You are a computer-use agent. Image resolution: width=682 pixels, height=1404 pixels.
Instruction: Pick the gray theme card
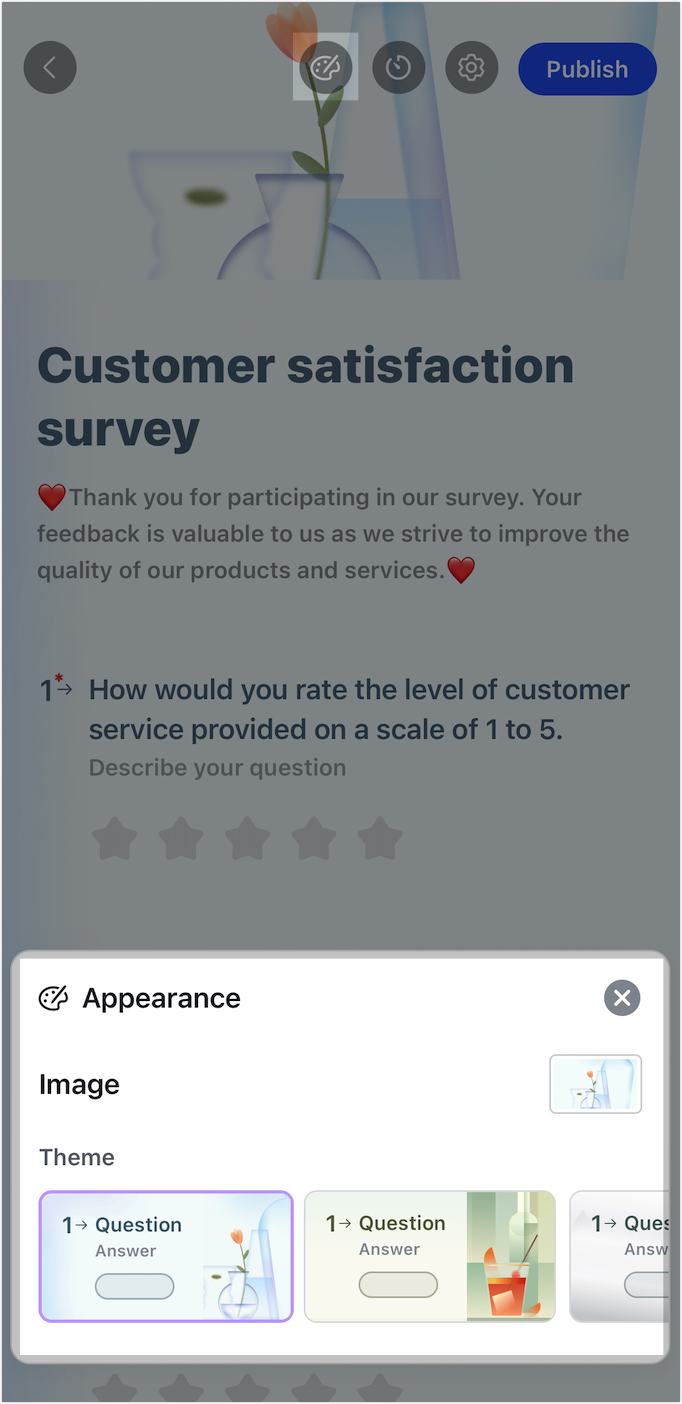[x=618, y=1256]
